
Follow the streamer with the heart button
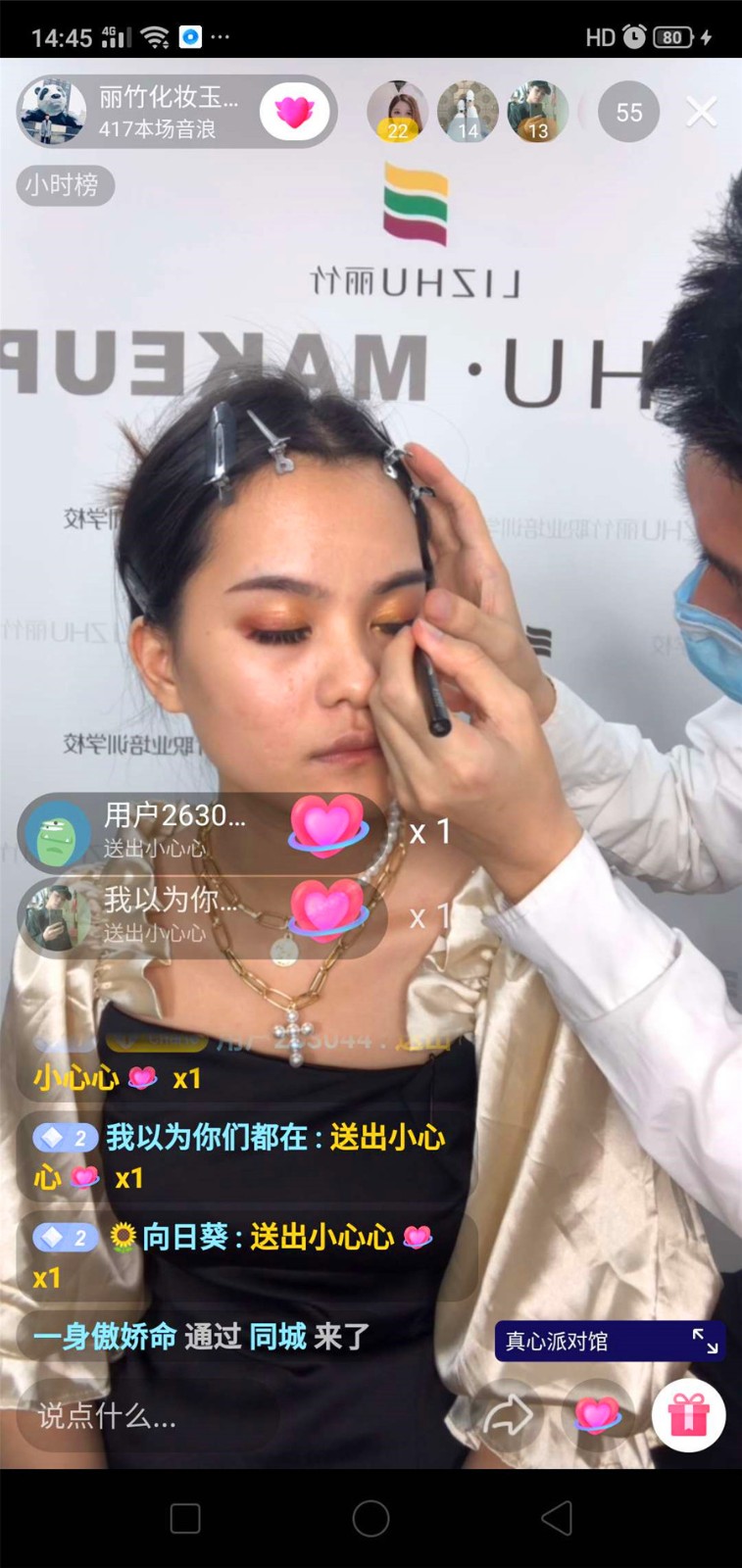tap(293, 112)
